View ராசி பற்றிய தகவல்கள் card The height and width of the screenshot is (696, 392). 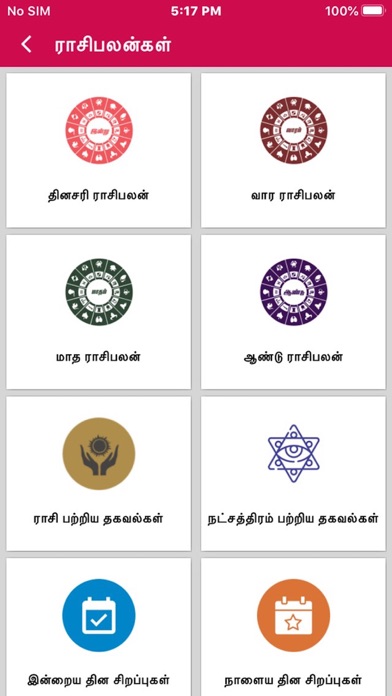click(99, 474)
